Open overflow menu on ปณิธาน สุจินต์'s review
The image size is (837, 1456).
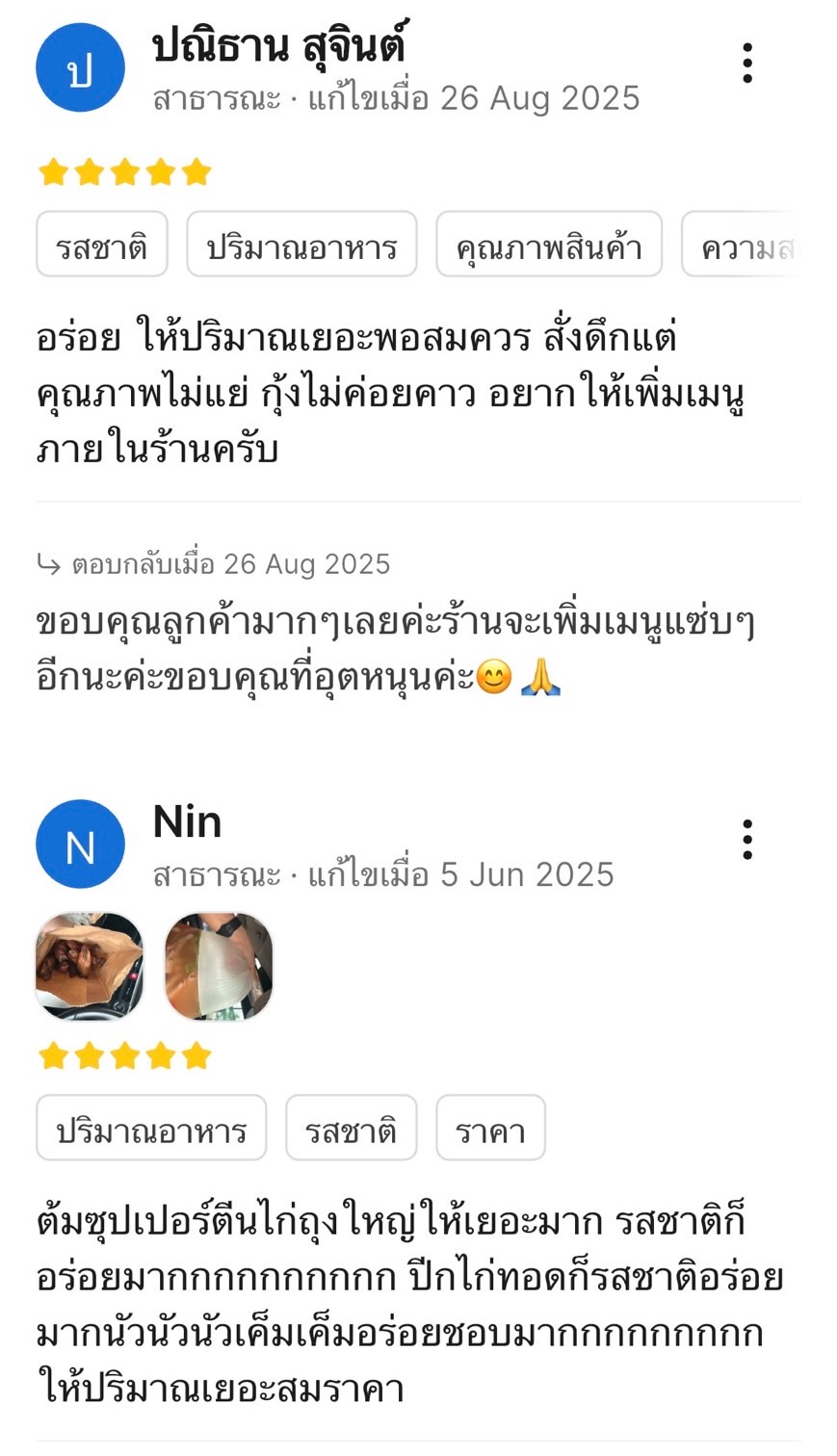pyautogui.click(x=747, y=64)
